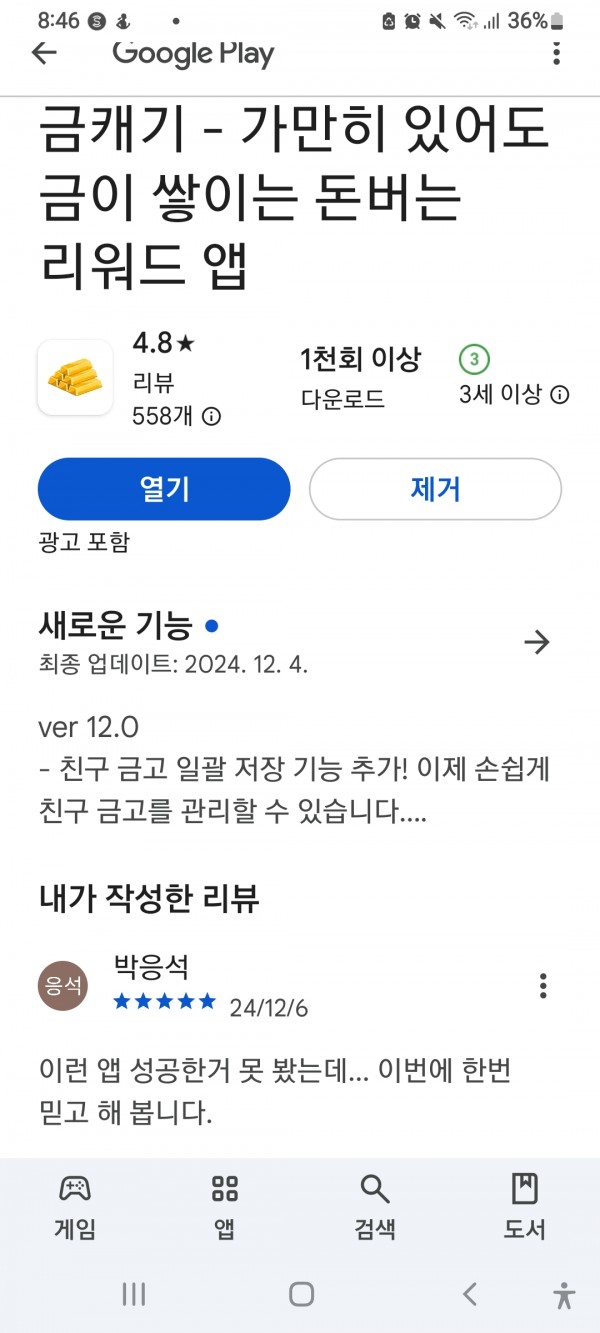The height and width of the screenshot is (1333, 600).
Task: Go back using the top arrow
Action: (x=45, y=53)
